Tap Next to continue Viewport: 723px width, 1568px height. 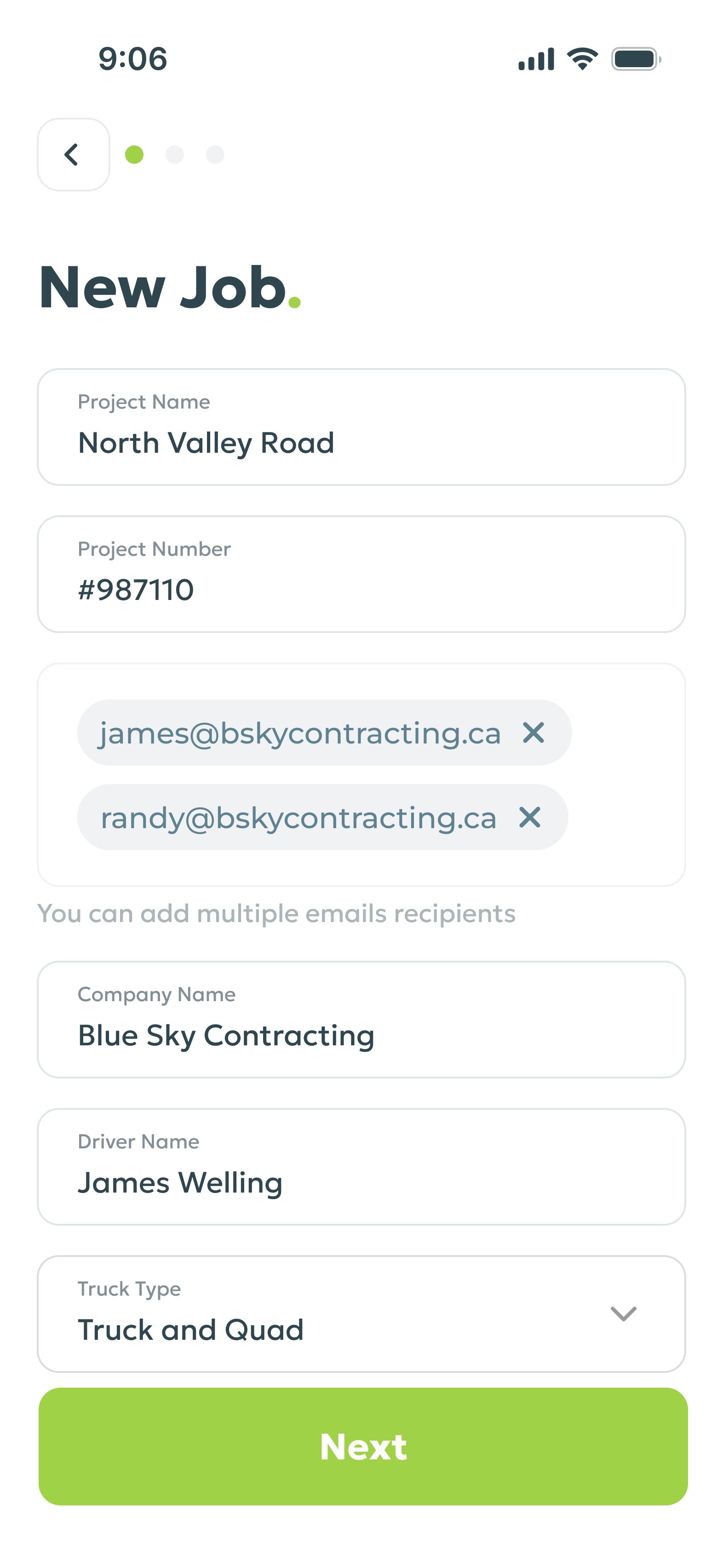[363, 1447]
